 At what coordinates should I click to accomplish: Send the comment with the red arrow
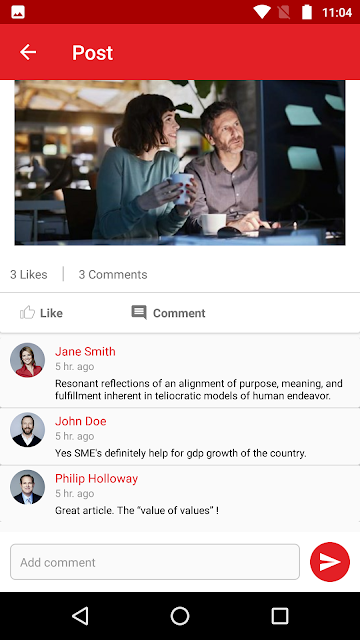click(x=330, y=562)
